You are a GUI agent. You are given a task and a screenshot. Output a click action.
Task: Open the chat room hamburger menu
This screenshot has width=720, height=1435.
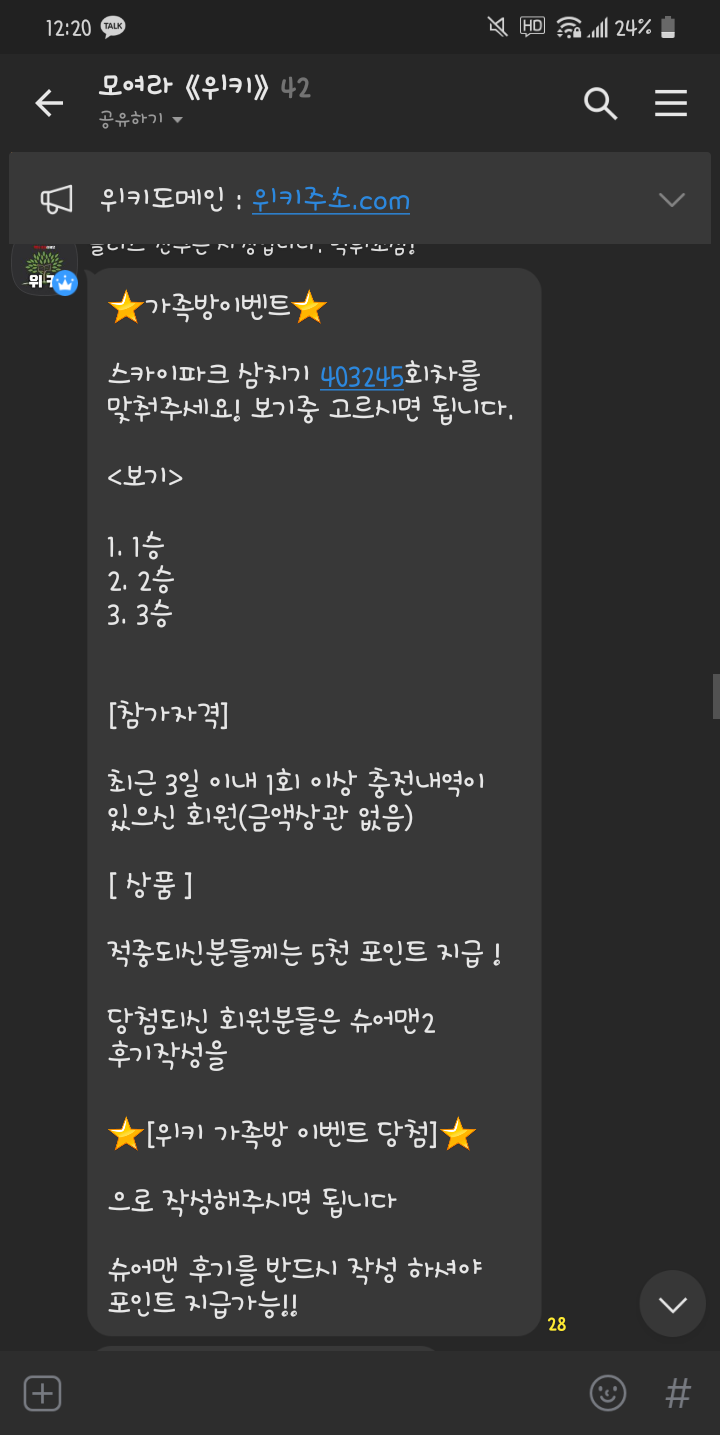pos(670,103)
